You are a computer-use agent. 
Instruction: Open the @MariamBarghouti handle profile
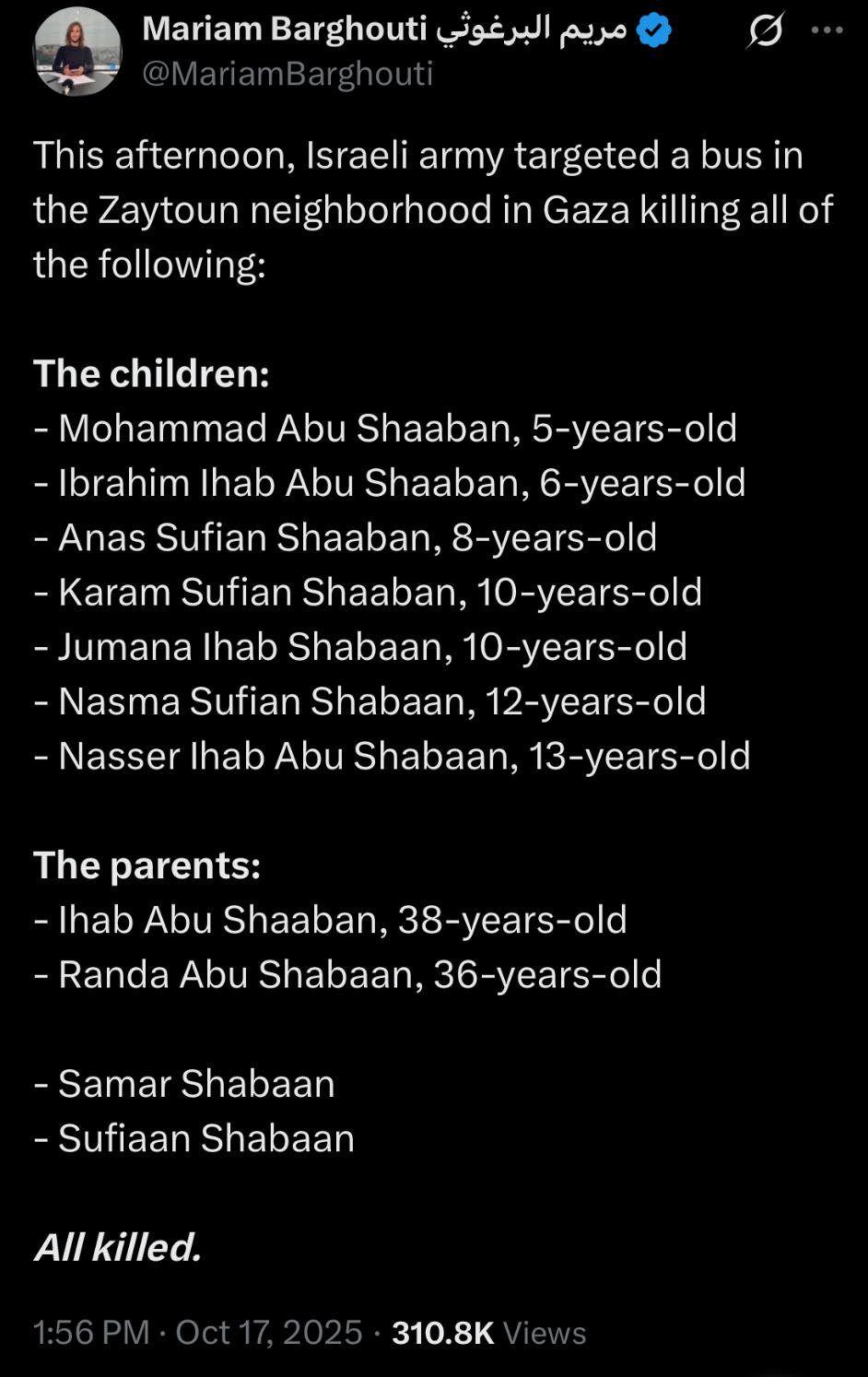click(287, 74)
